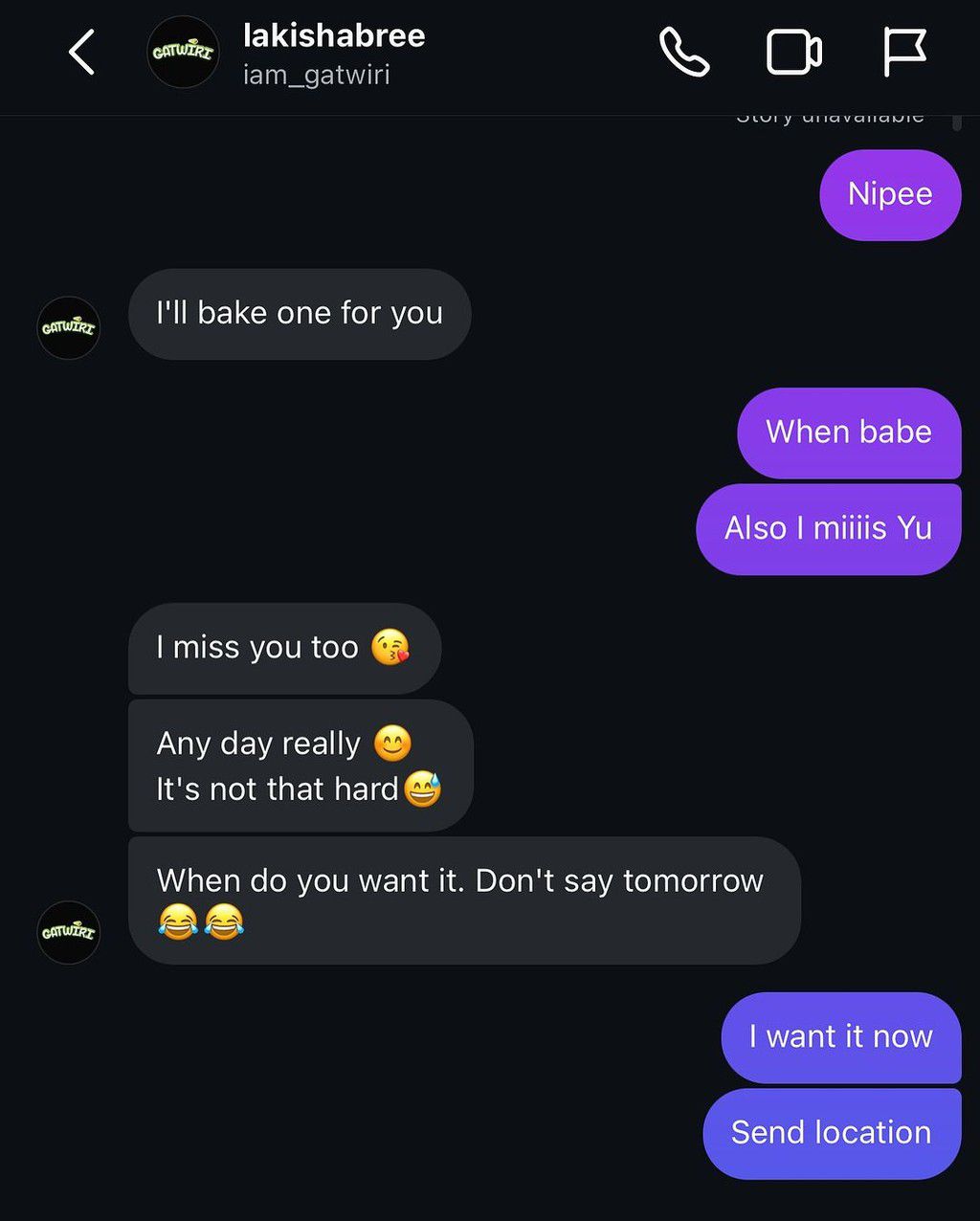
Task: Tap the avatar beside "When do you want it"
Action: coord(68,932)
